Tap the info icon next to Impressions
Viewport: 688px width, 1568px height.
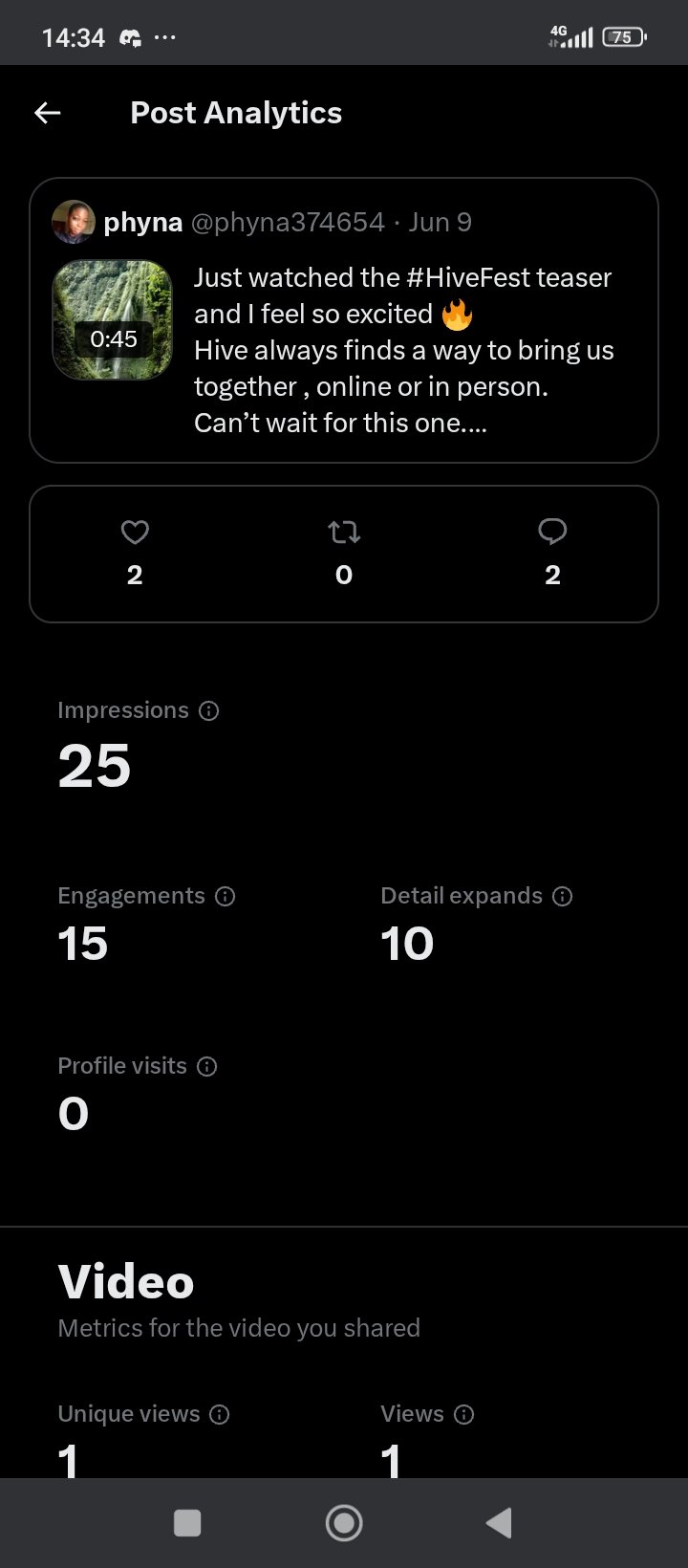(x=209, y=710)
